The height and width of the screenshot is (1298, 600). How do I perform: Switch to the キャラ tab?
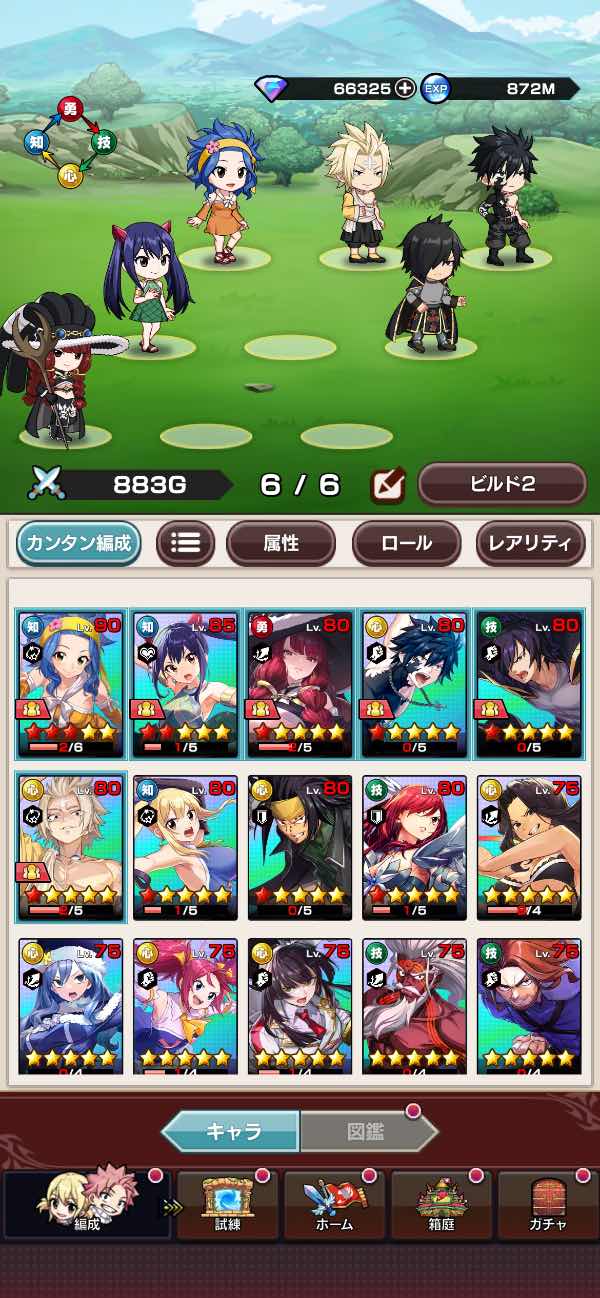coord(232,1132)
